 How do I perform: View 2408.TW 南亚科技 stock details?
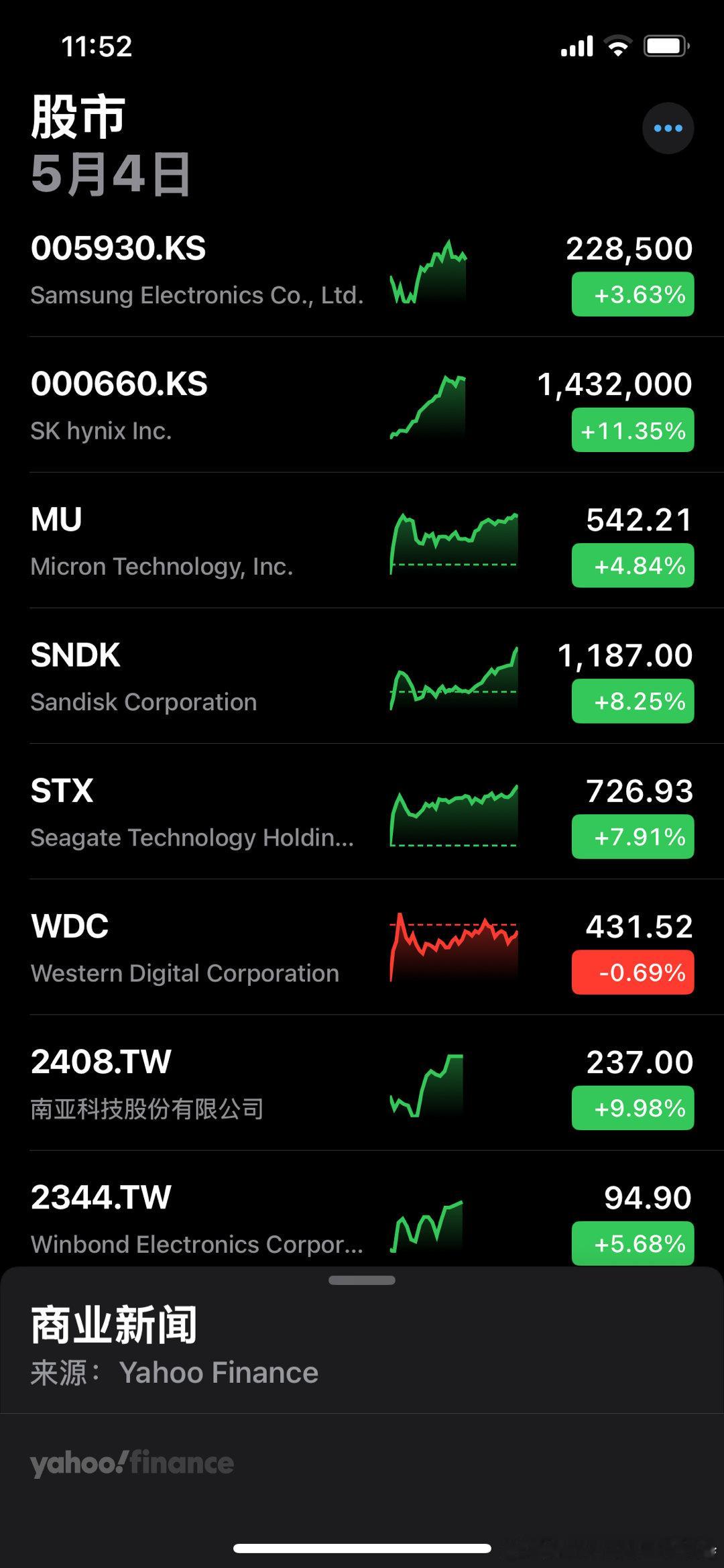362,1083
